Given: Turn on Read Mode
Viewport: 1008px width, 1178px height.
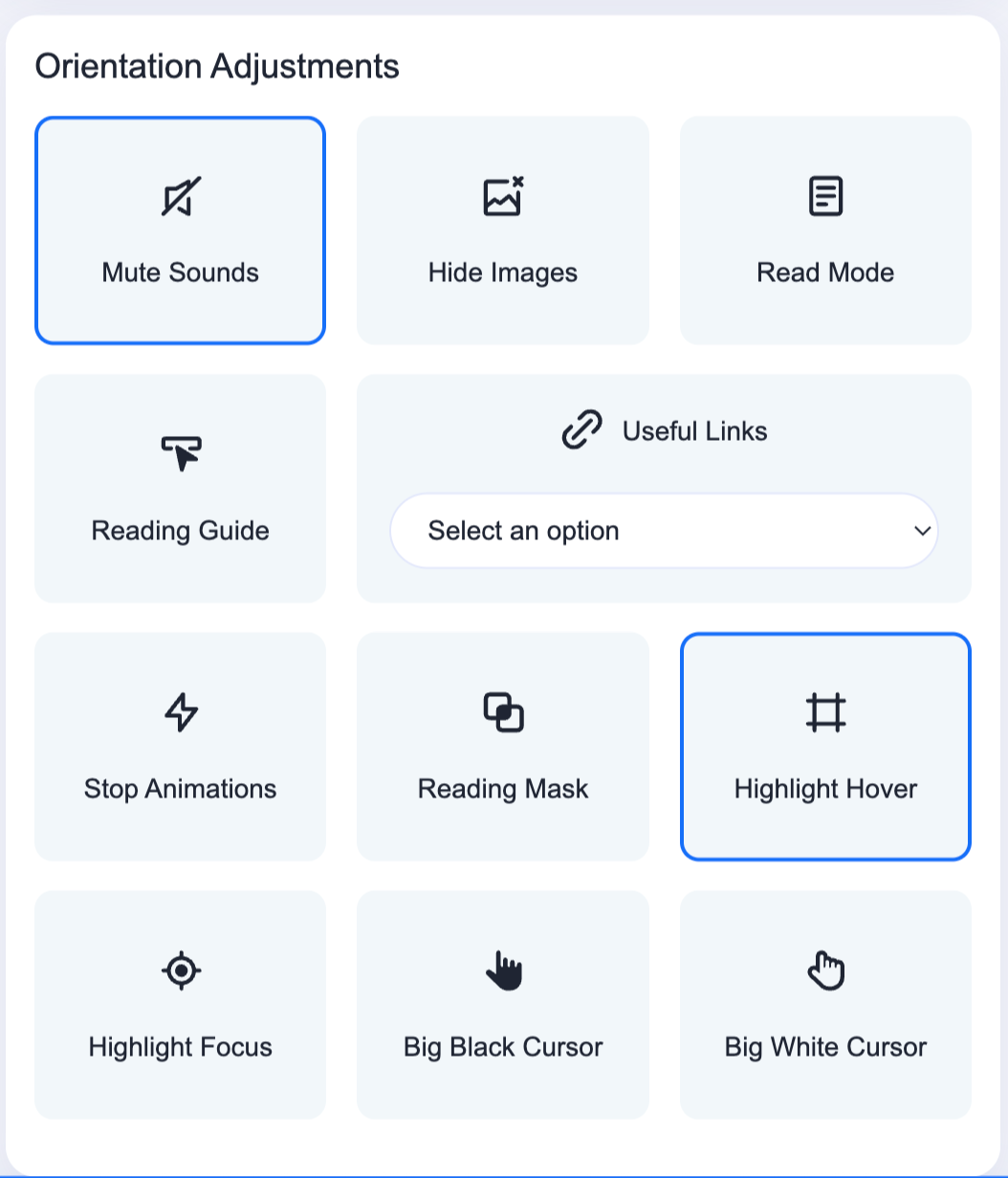Looking at the screenshot, I should 825,230.
